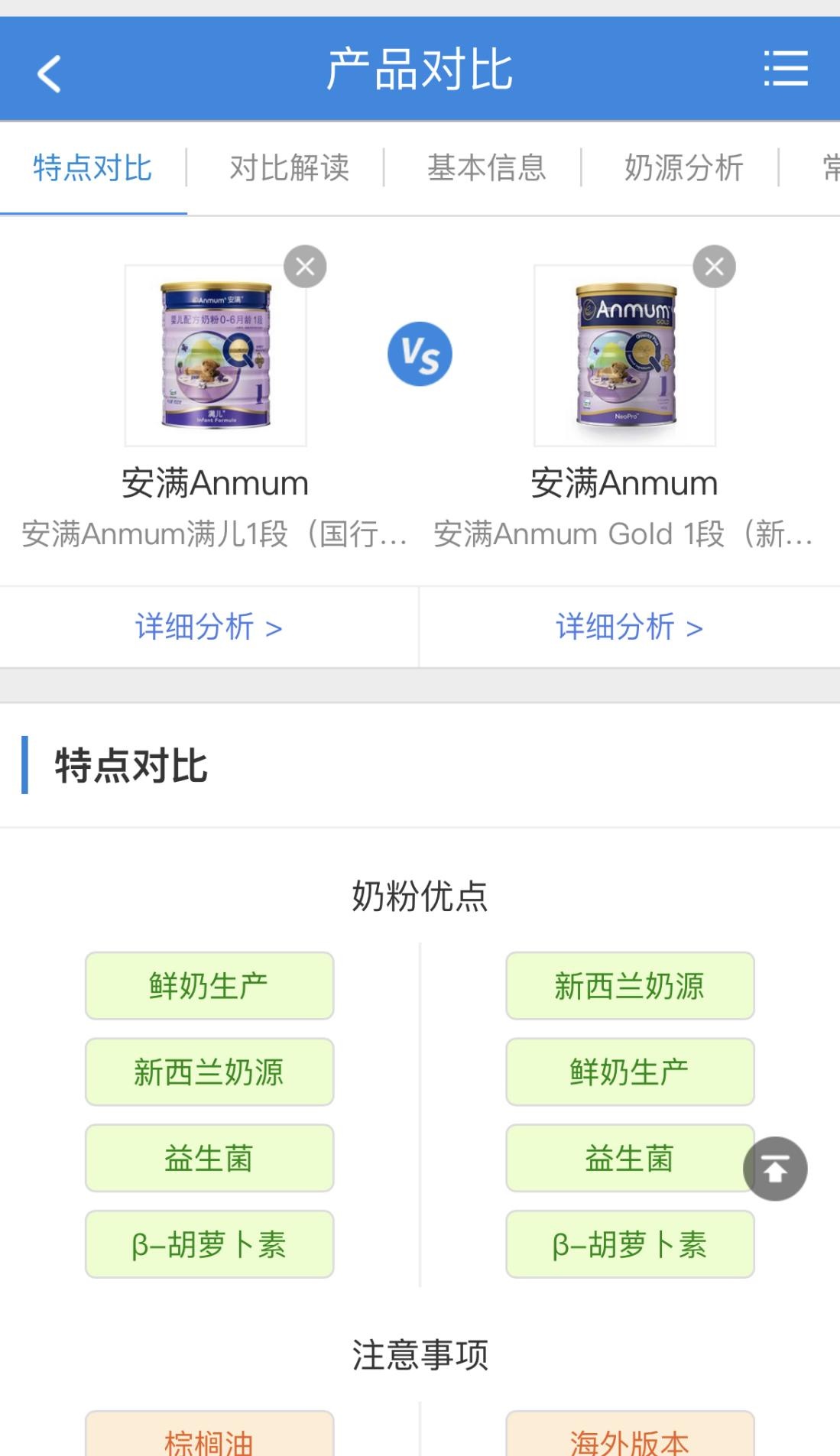Open the 安满Anmum满儿1段 product image
840x1456 pixels.
pyautogui.click(x=216, y=355)
